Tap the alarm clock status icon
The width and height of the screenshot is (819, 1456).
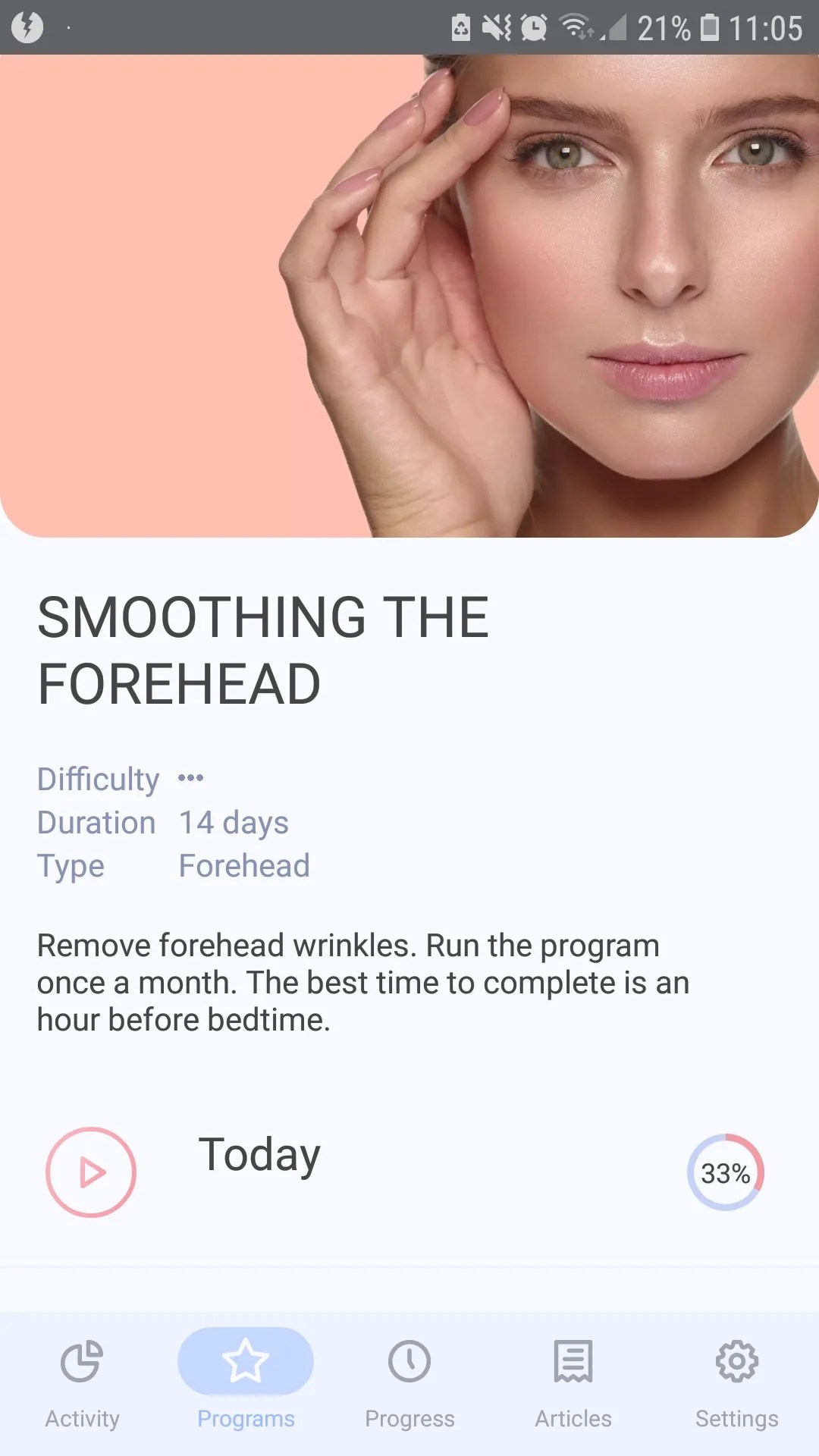[535, 27]
